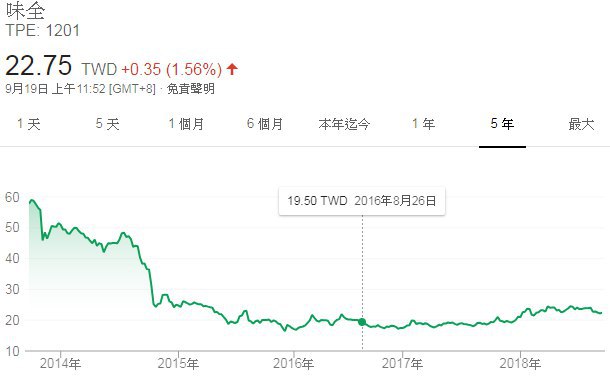Show the 1 年 chart
The height and width of the screenshot is (382, 610).
pyautogui.click(x=423, y=124)
